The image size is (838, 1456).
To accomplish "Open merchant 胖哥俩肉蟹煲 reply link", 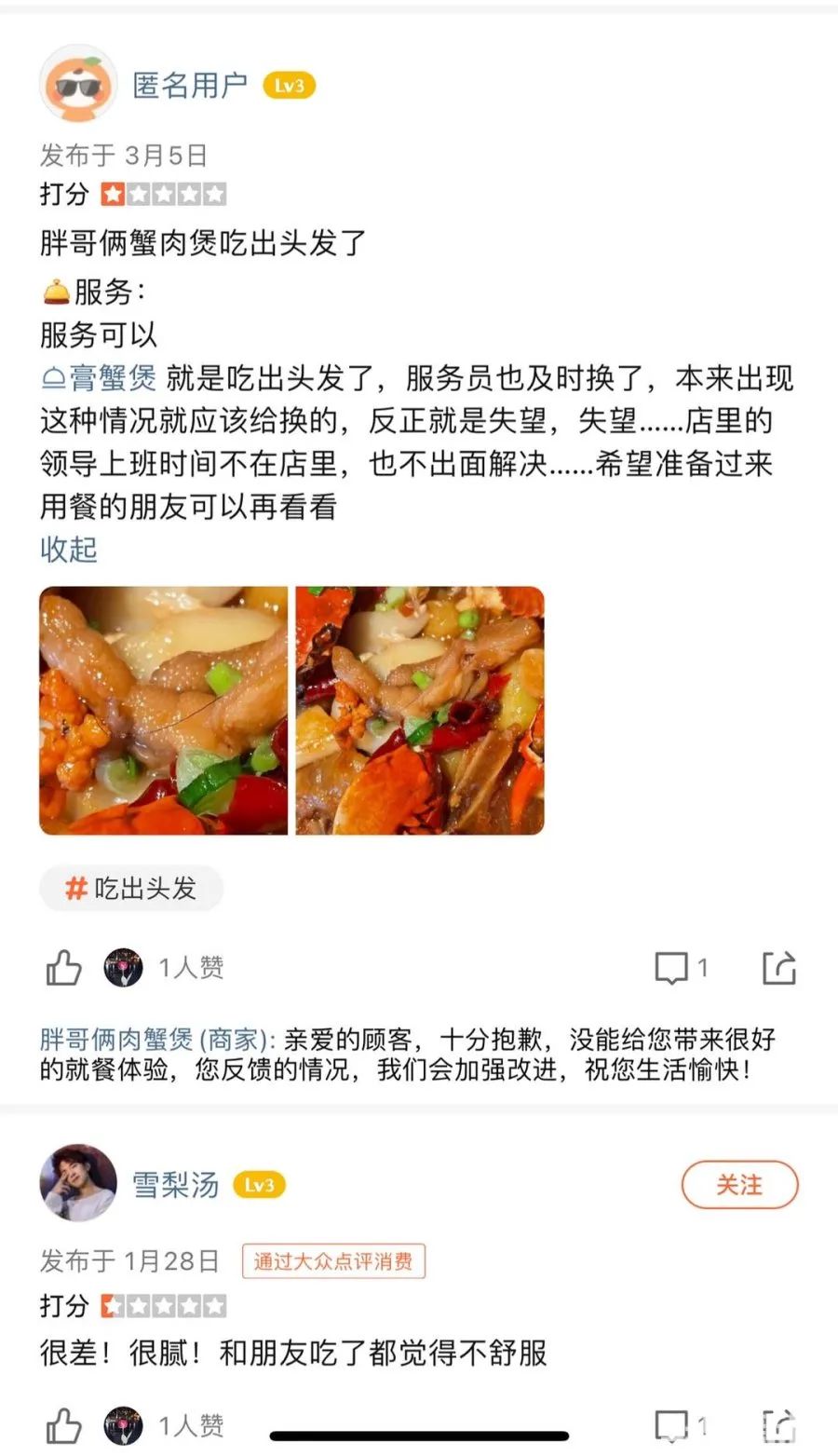I will tap(156, 1040).
